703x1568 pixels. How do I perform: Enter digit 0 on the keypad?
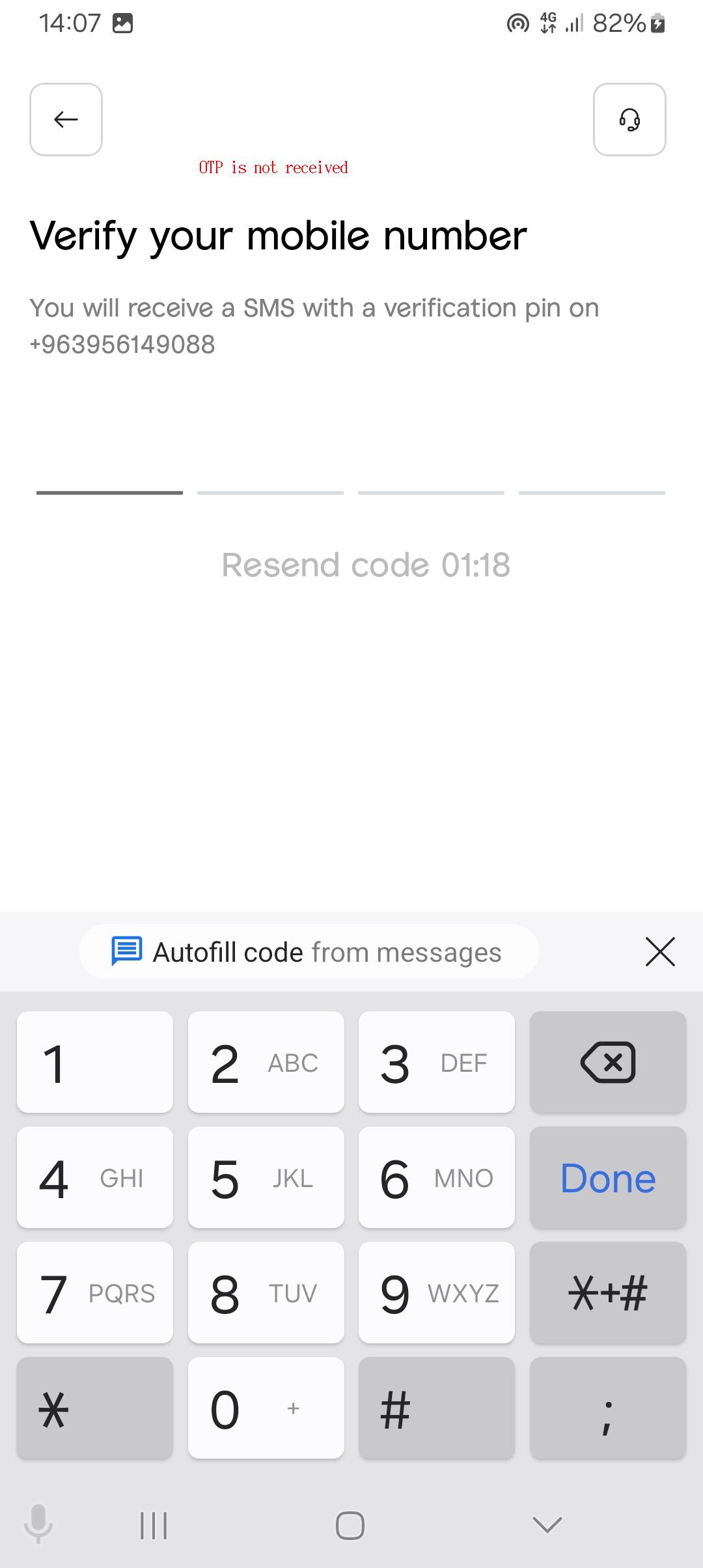[x=266, y=1408]
